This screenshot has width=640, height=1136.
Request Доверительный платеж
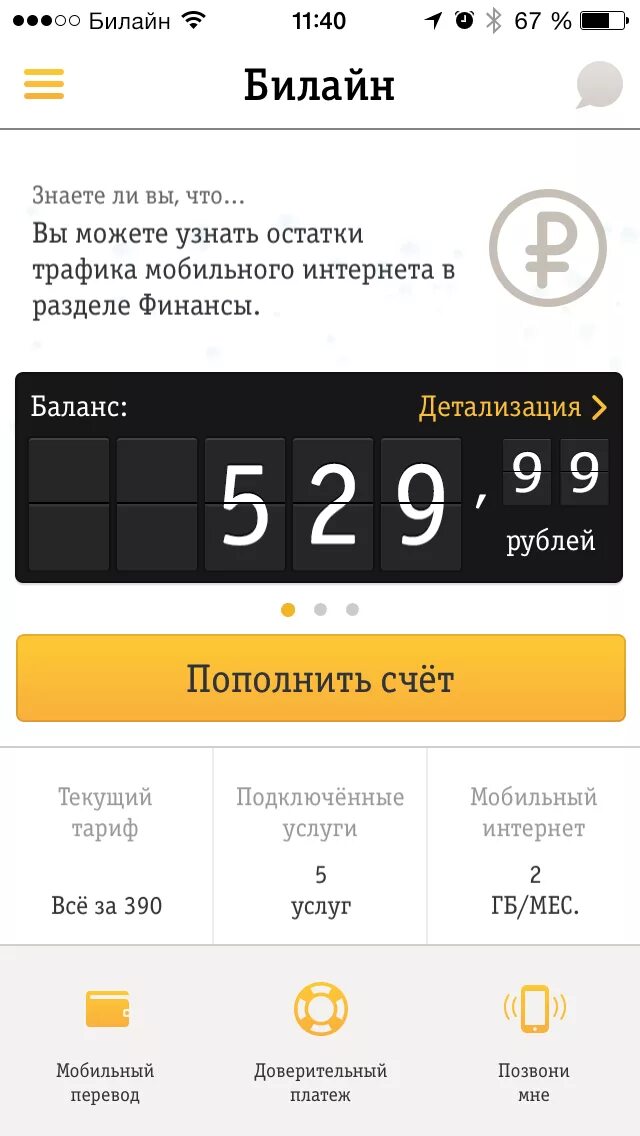click(320, 1040)
